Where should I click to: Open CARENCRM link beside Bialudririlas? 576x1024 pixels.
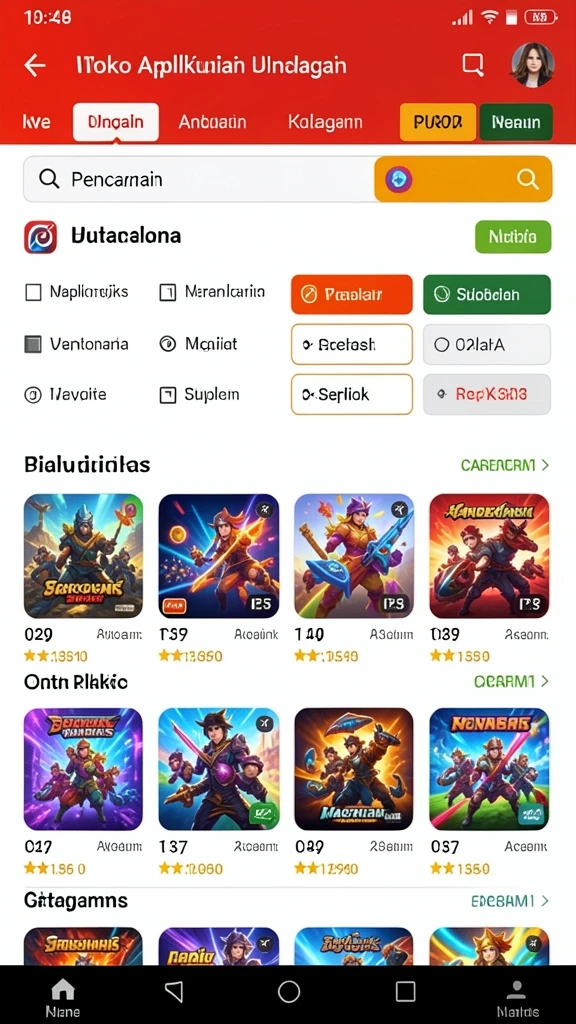(x=505, y=465)
